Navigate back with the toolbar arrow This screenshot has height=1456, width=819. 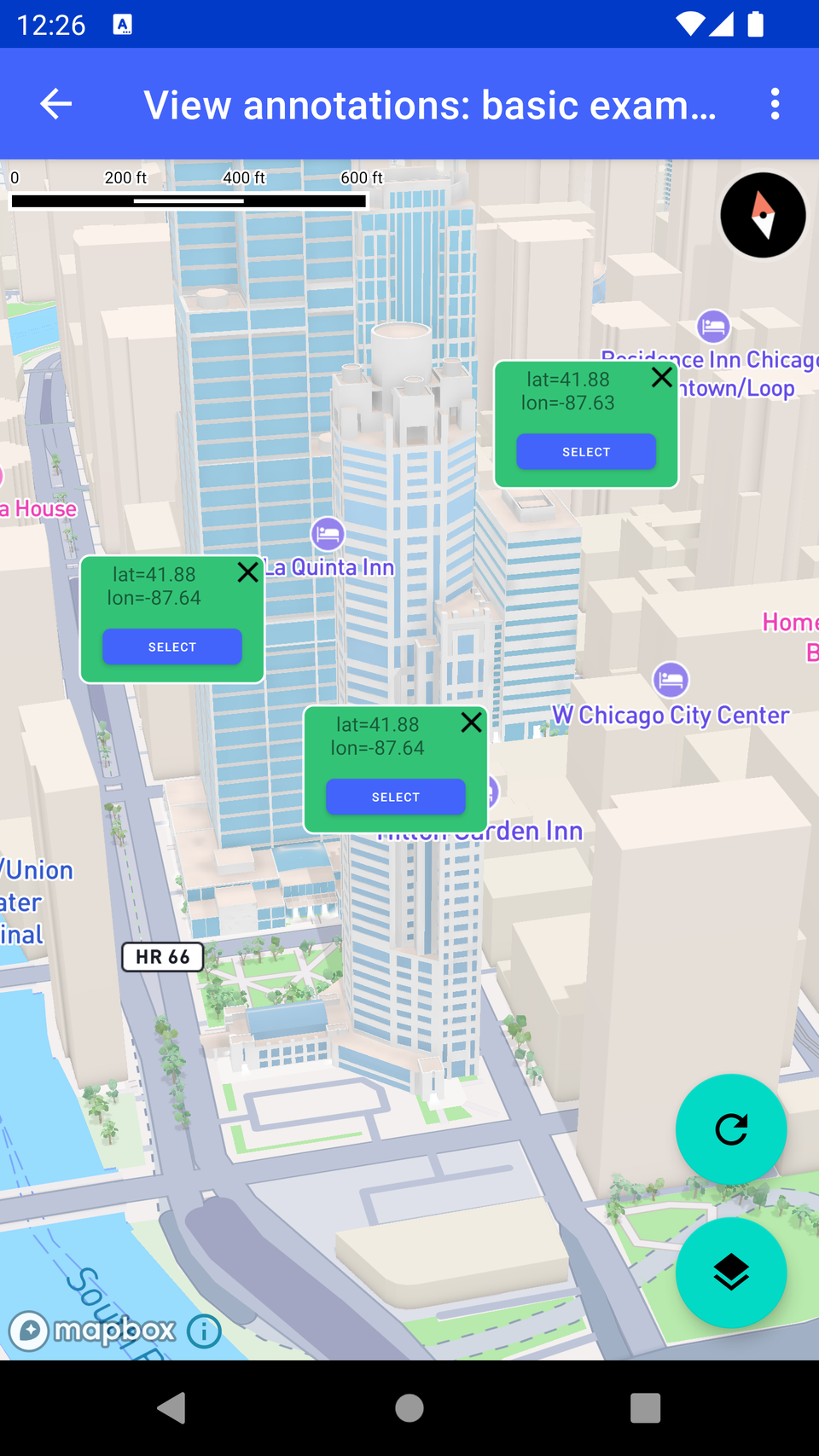coord(55,104)
